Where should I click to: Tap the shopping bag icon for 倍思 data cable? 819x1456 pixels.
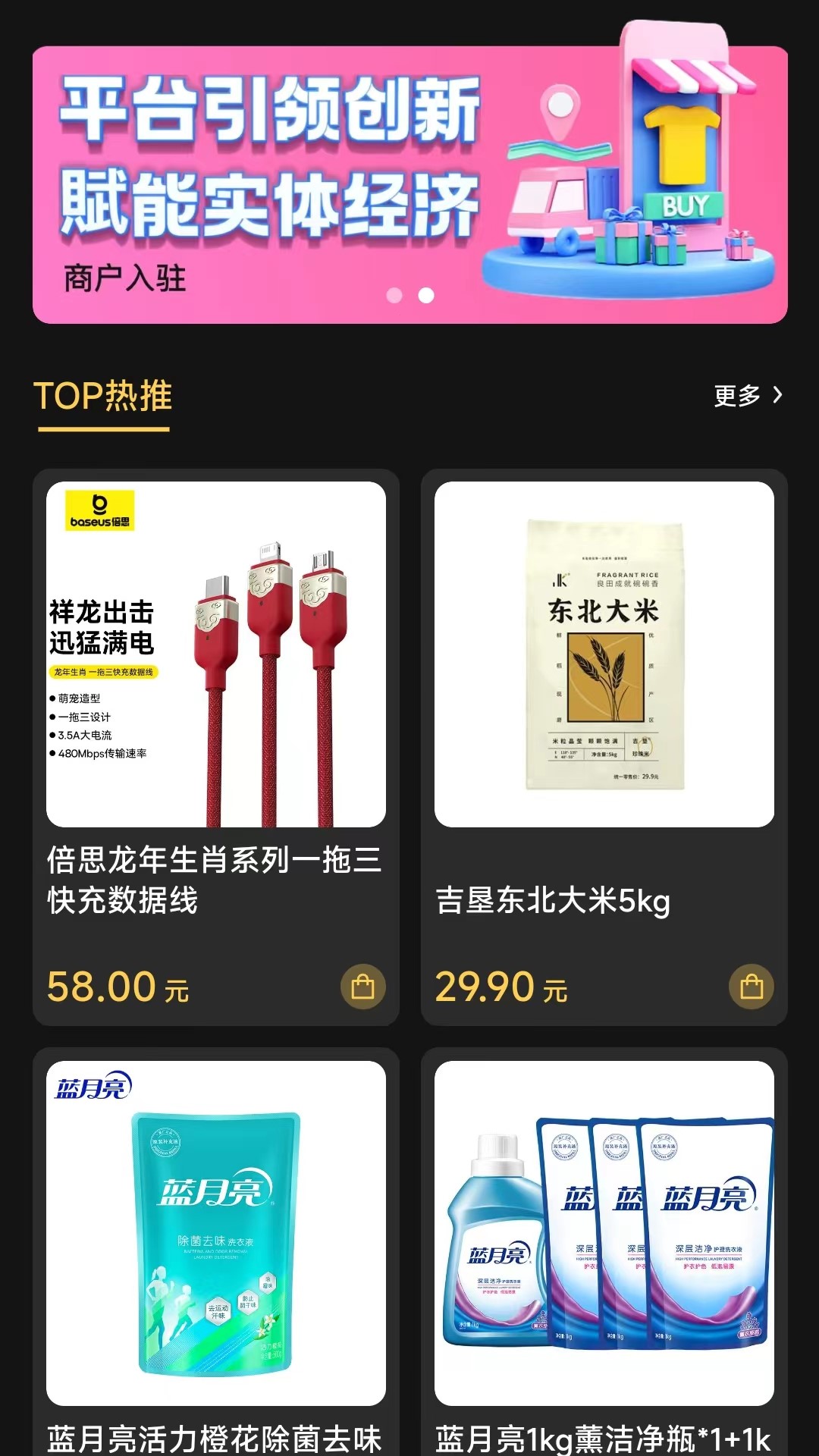(362, 987)
